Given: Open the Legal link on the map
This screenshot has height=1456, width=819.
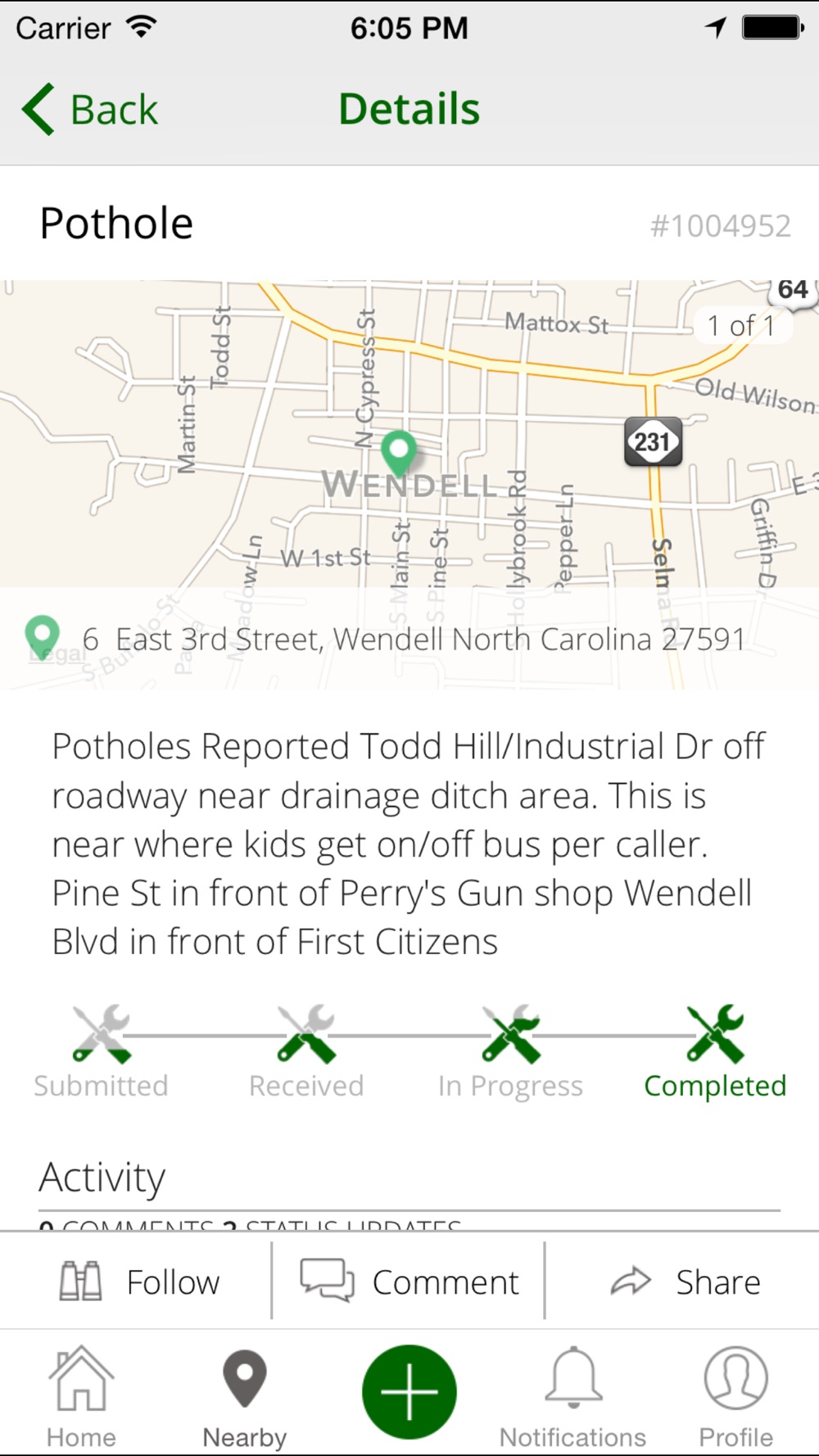Looking at the screenshot, I should [57, 653].
